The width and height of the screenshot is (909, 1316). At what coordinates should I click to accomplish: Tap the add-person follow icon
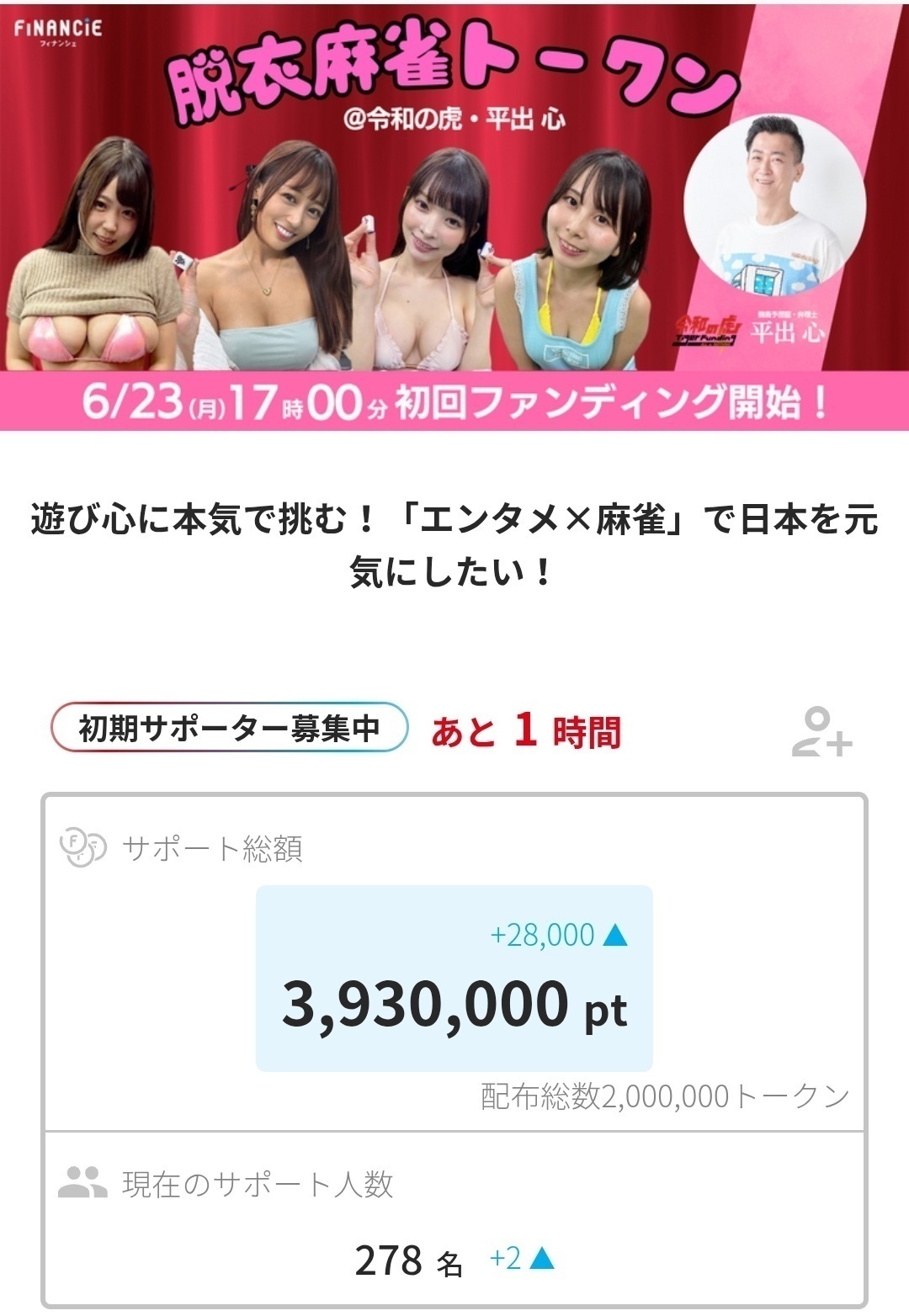(821, 732)
